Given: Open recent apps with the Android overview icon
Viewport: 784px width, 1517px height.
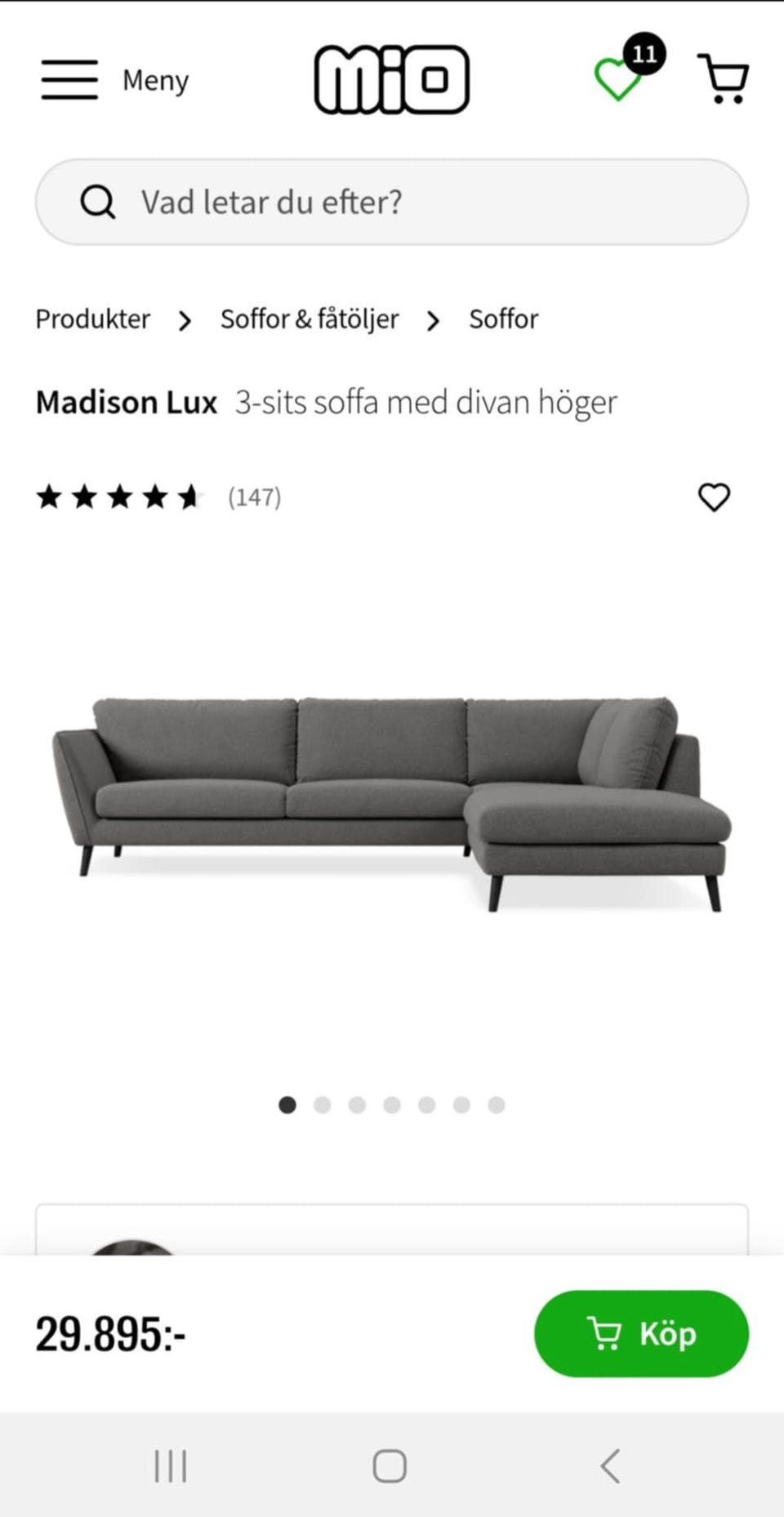Looking at the screenshot, I should pos(170,1465).
